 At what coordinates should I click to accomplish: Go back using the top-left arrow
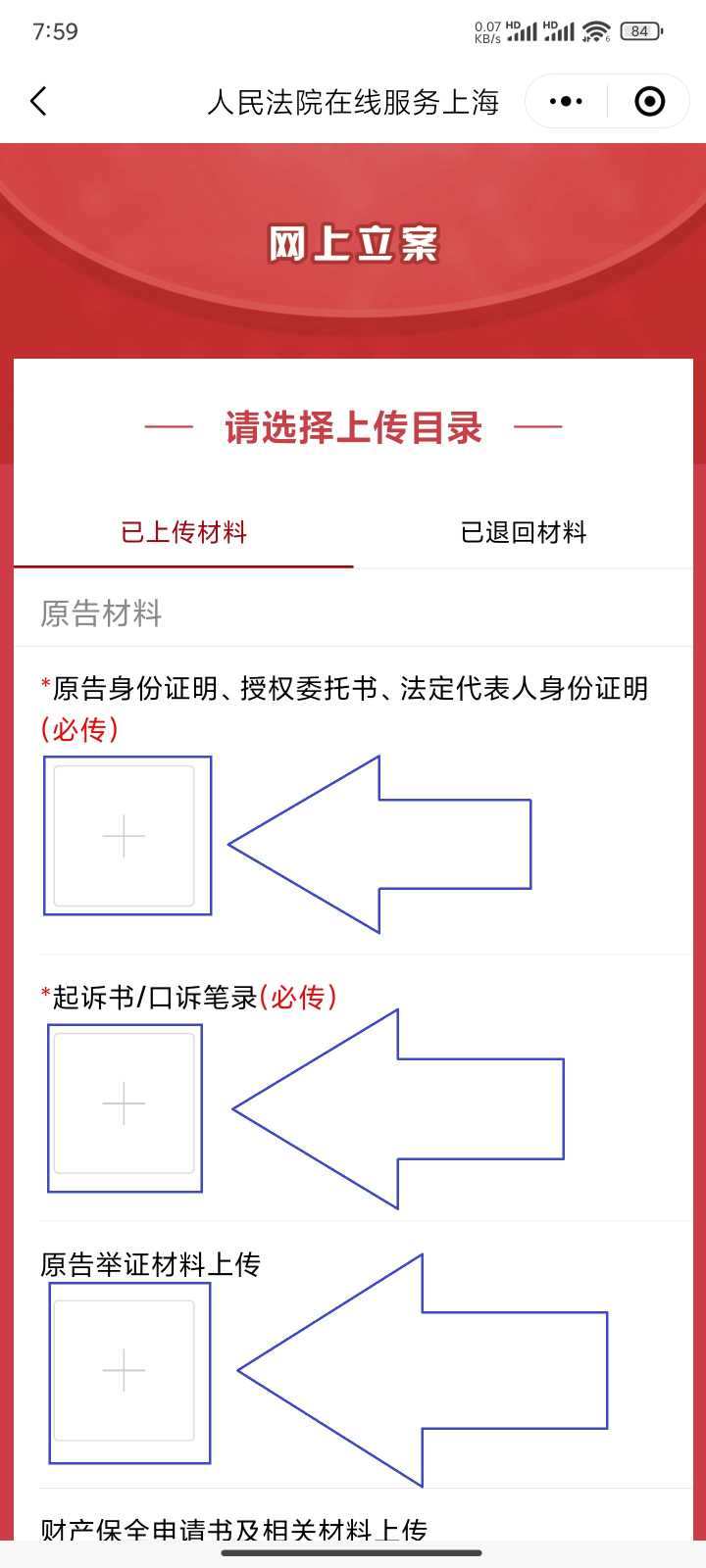[x=38, y=101]
